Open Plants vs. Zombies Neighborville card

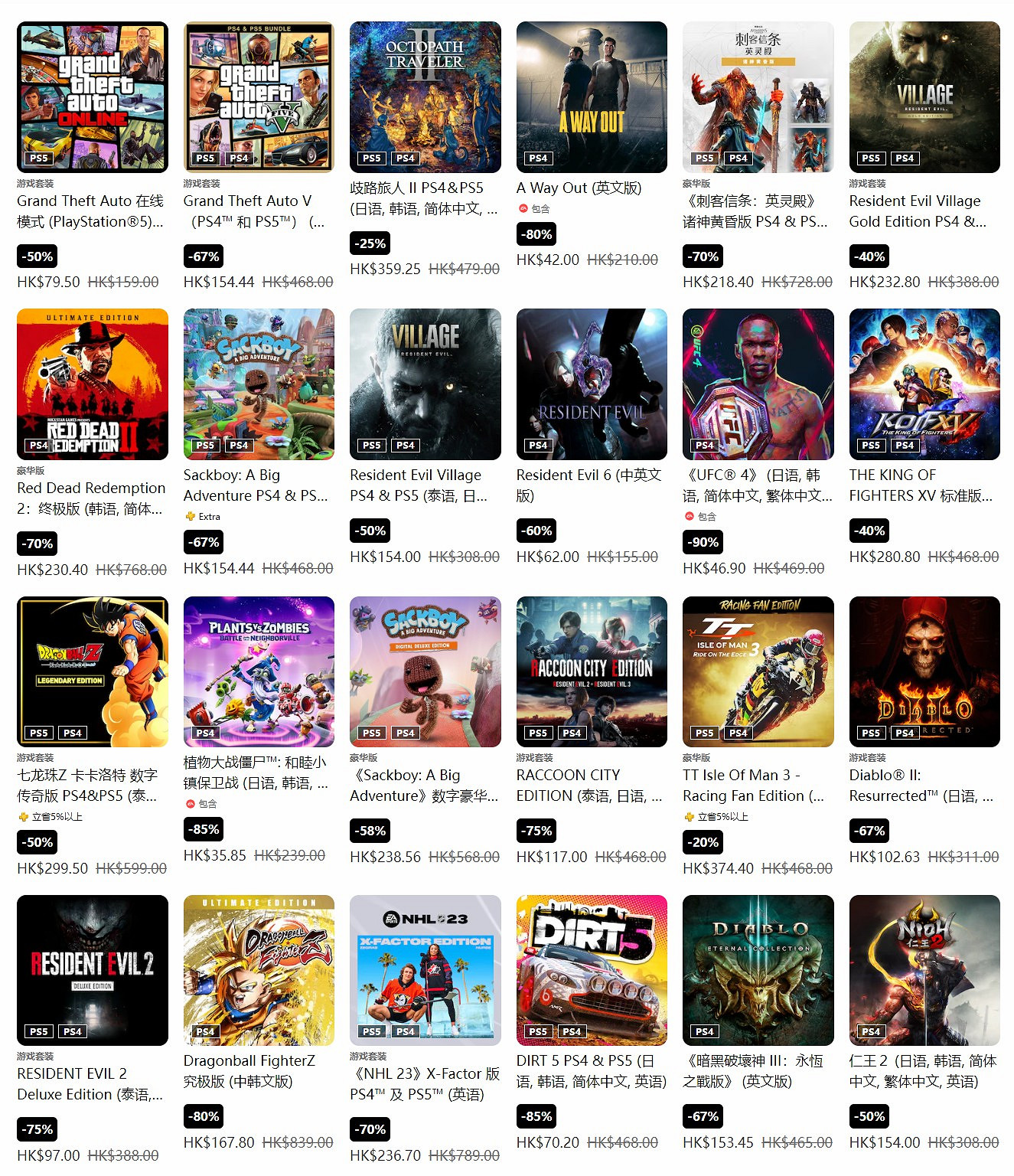click(x=259, y=671)
